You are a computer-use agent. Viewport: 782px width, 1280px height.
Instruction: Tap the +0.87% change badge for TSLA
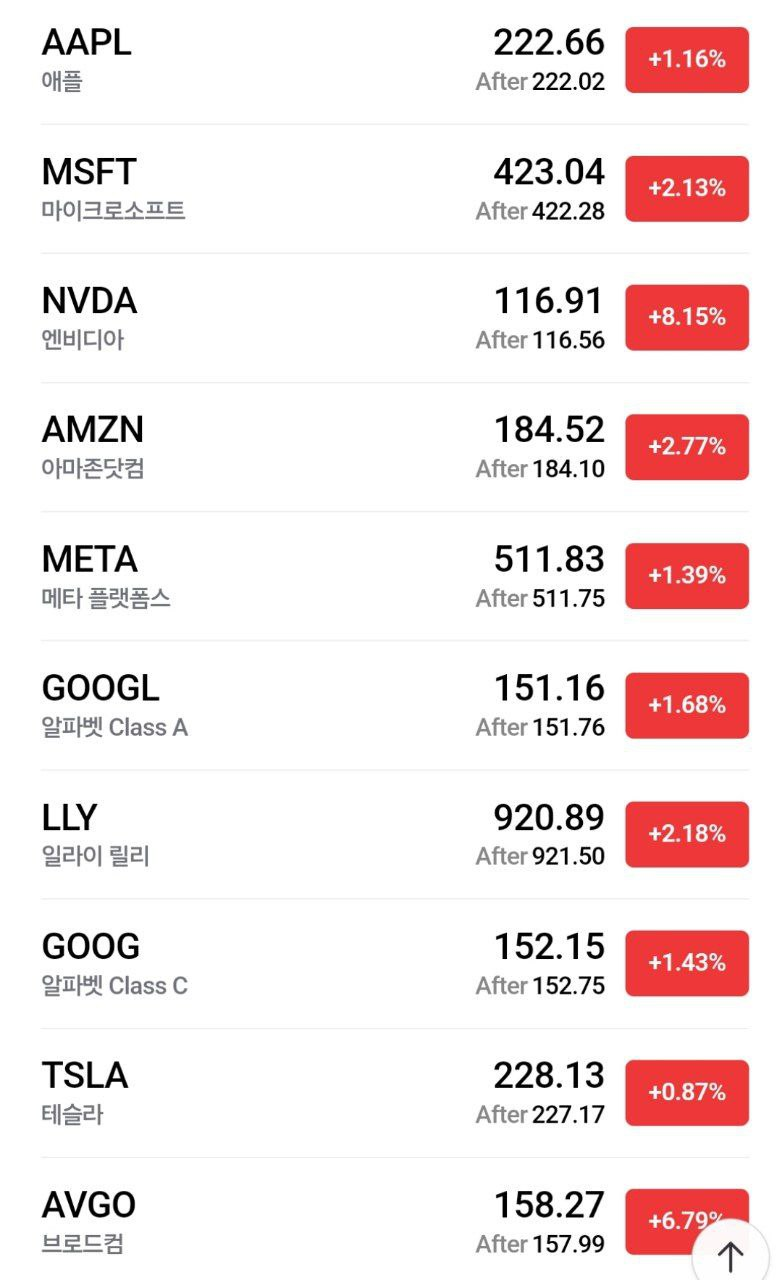pyautogui.click(x=687, y=1092)
